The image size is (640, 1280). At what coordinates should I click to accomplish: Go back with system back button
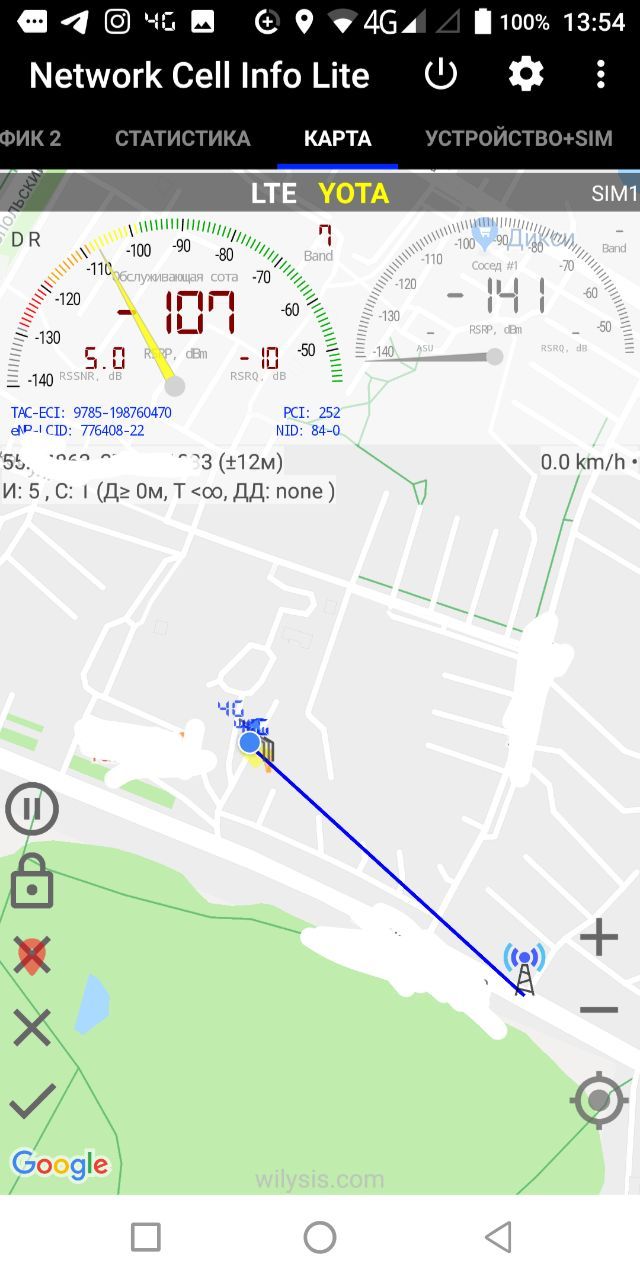[497, 1237]
